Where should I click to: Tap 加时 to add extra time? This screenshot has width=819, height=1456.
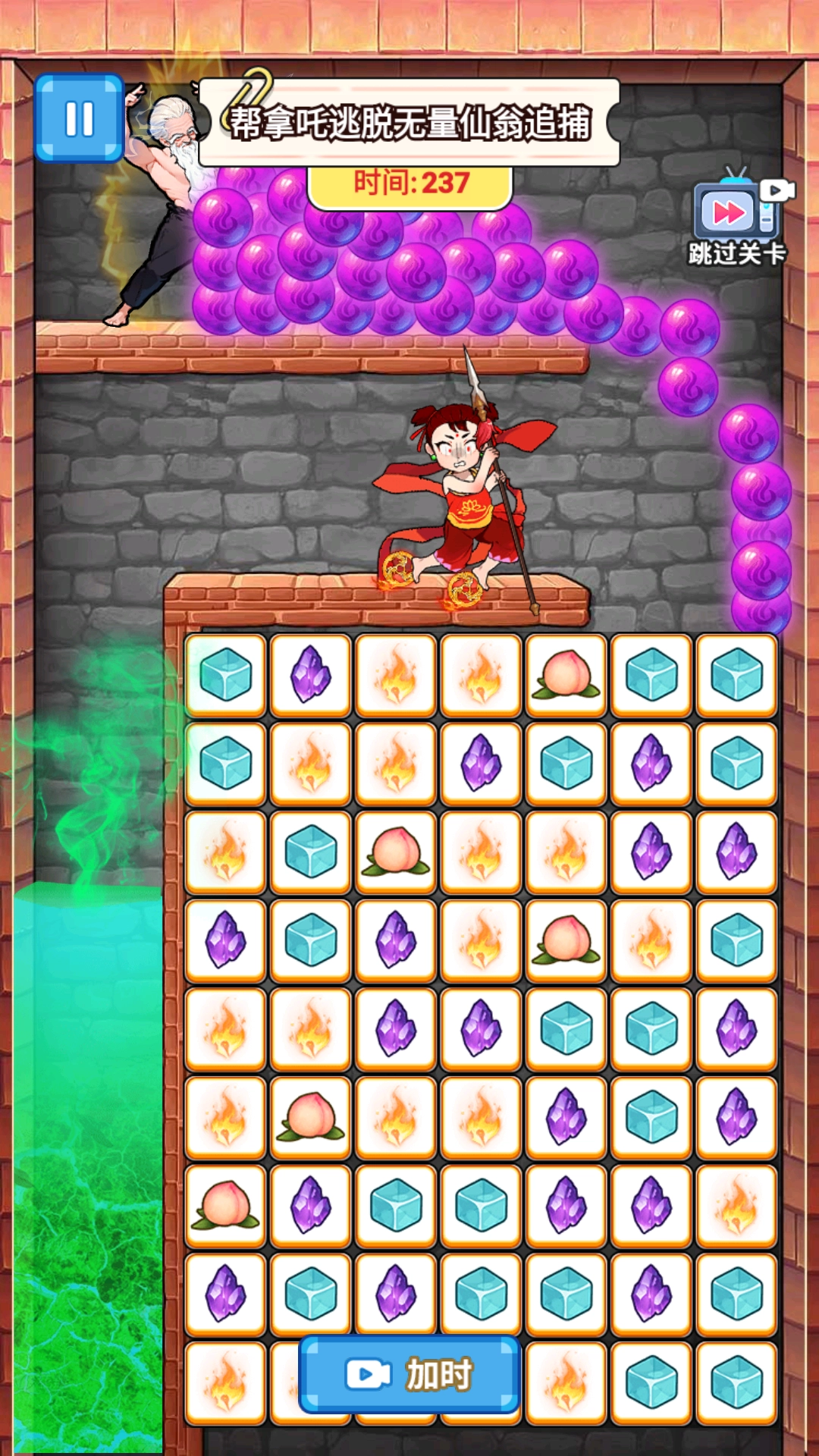409,1374
